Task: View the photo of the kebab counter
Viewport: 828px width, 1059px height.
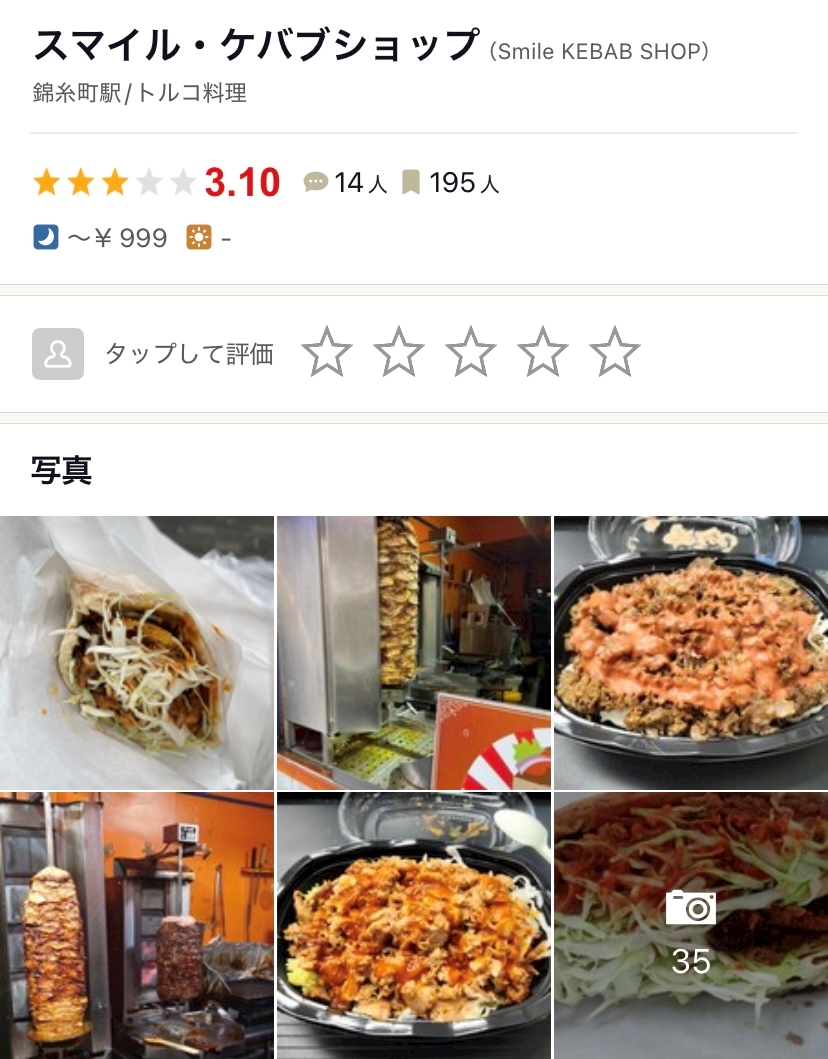Action: pyautogui.click(x=413, y=653)
